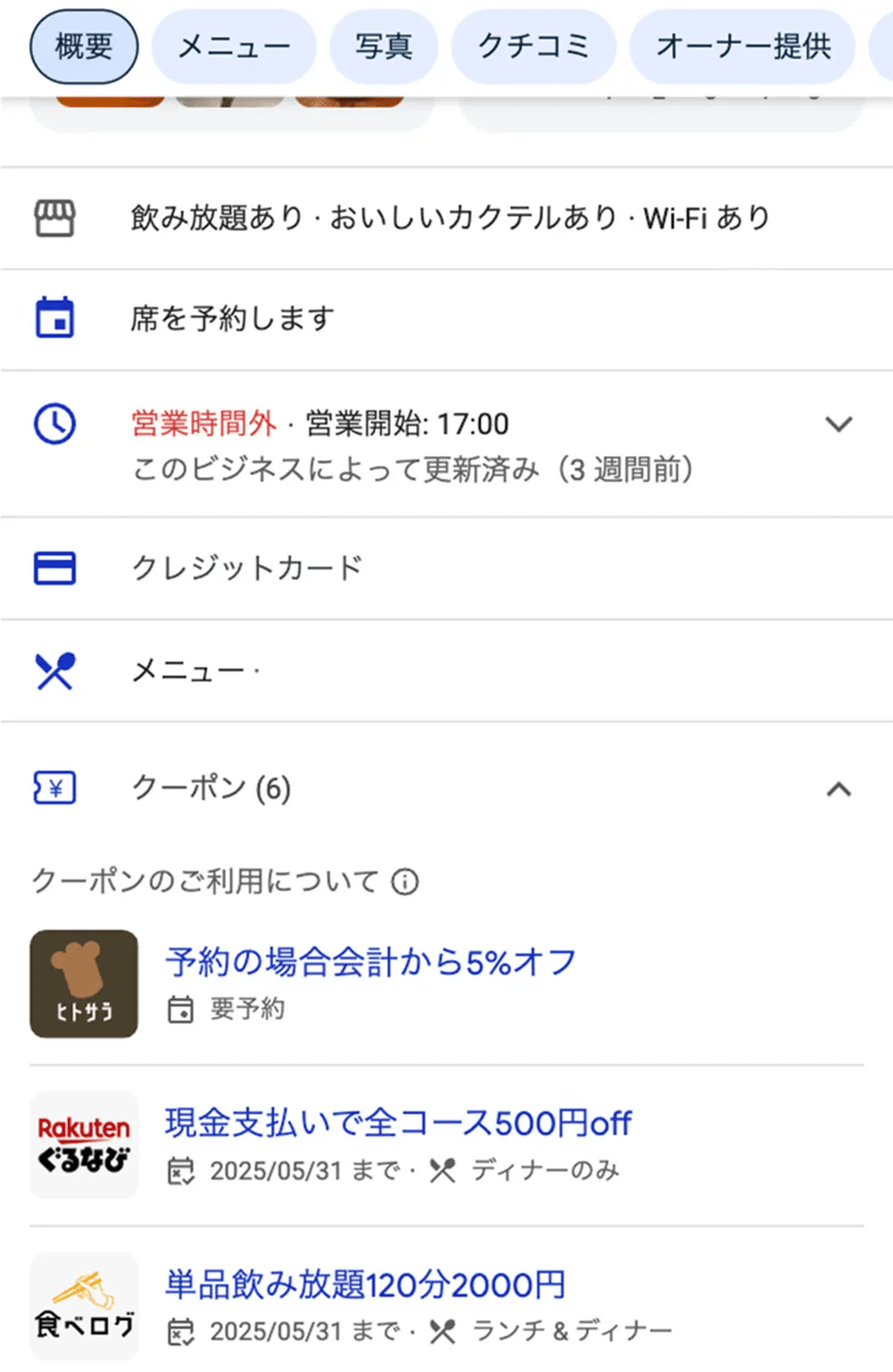Switch to the クチコミ tab

(x=534, y=47)
